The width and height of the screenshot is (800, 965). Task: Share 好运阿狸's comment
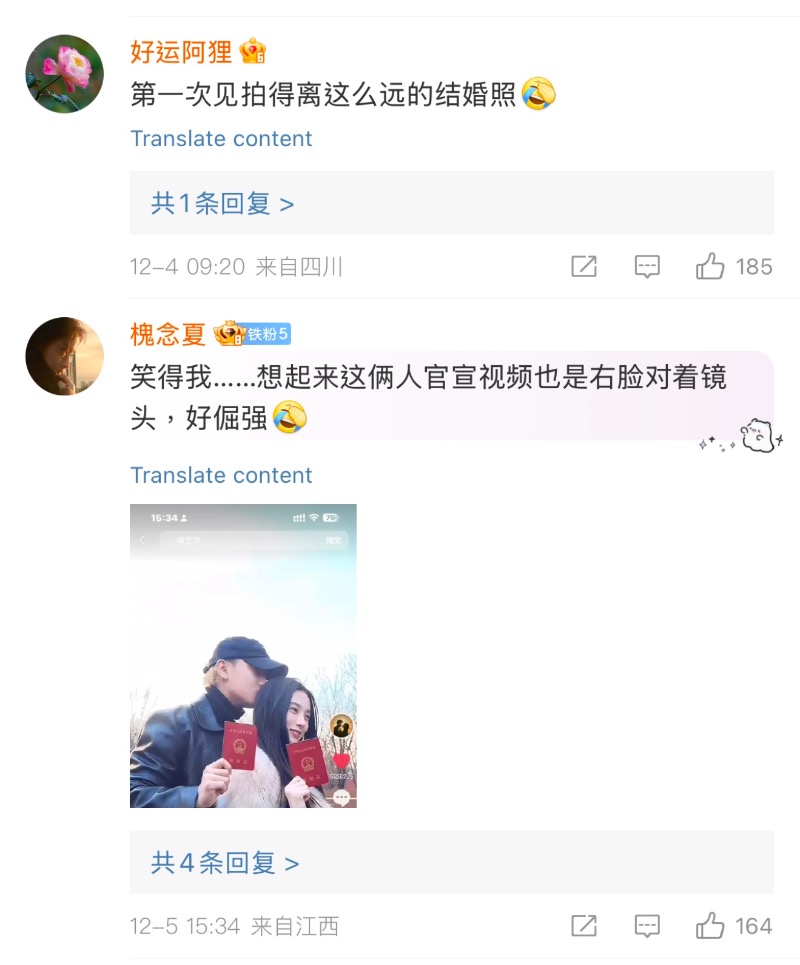584,267
